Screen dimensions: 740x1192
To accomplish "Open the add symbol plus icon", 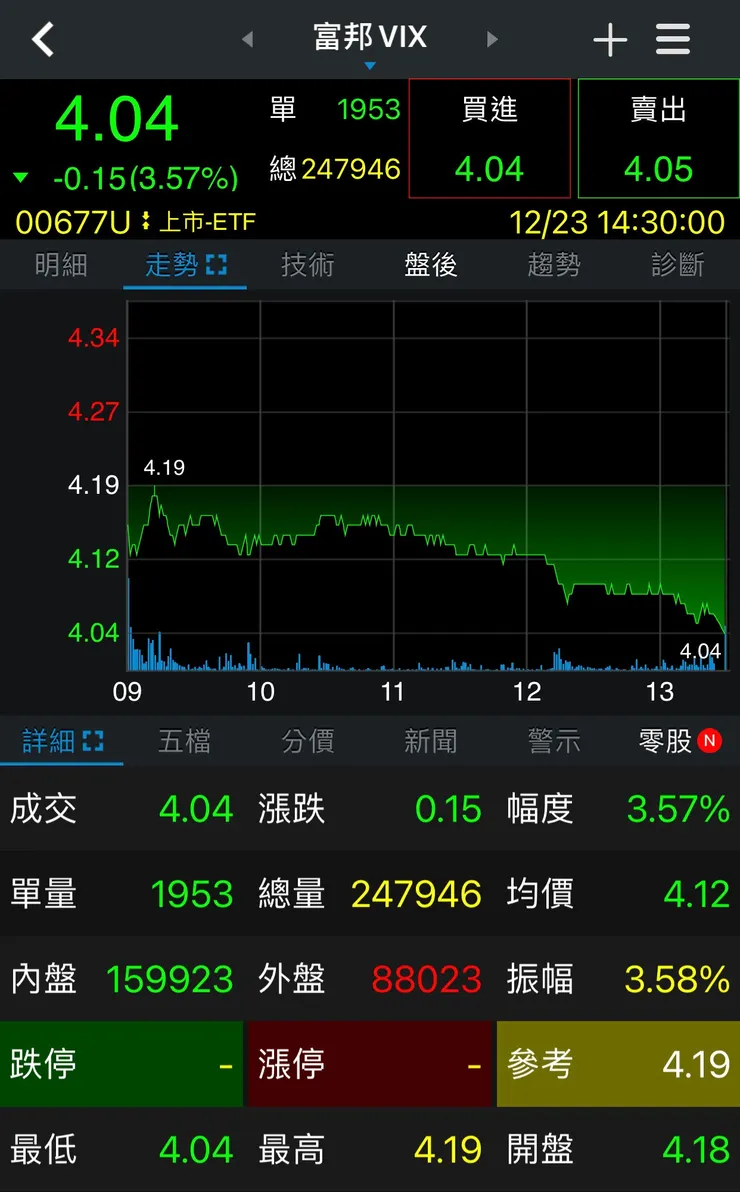I will pyautogui.click(x=609, y=38).
